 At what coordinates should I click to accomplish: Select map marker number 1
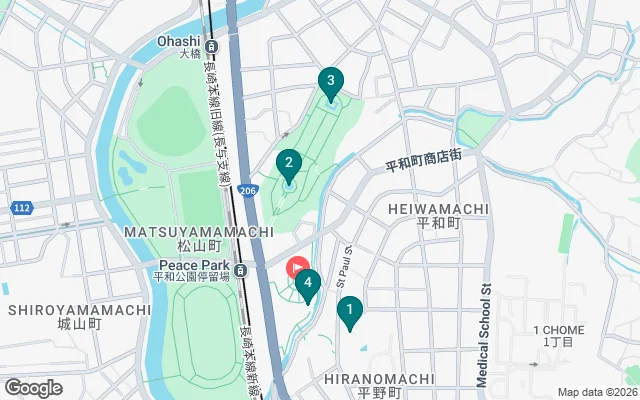tap(349, 311)
